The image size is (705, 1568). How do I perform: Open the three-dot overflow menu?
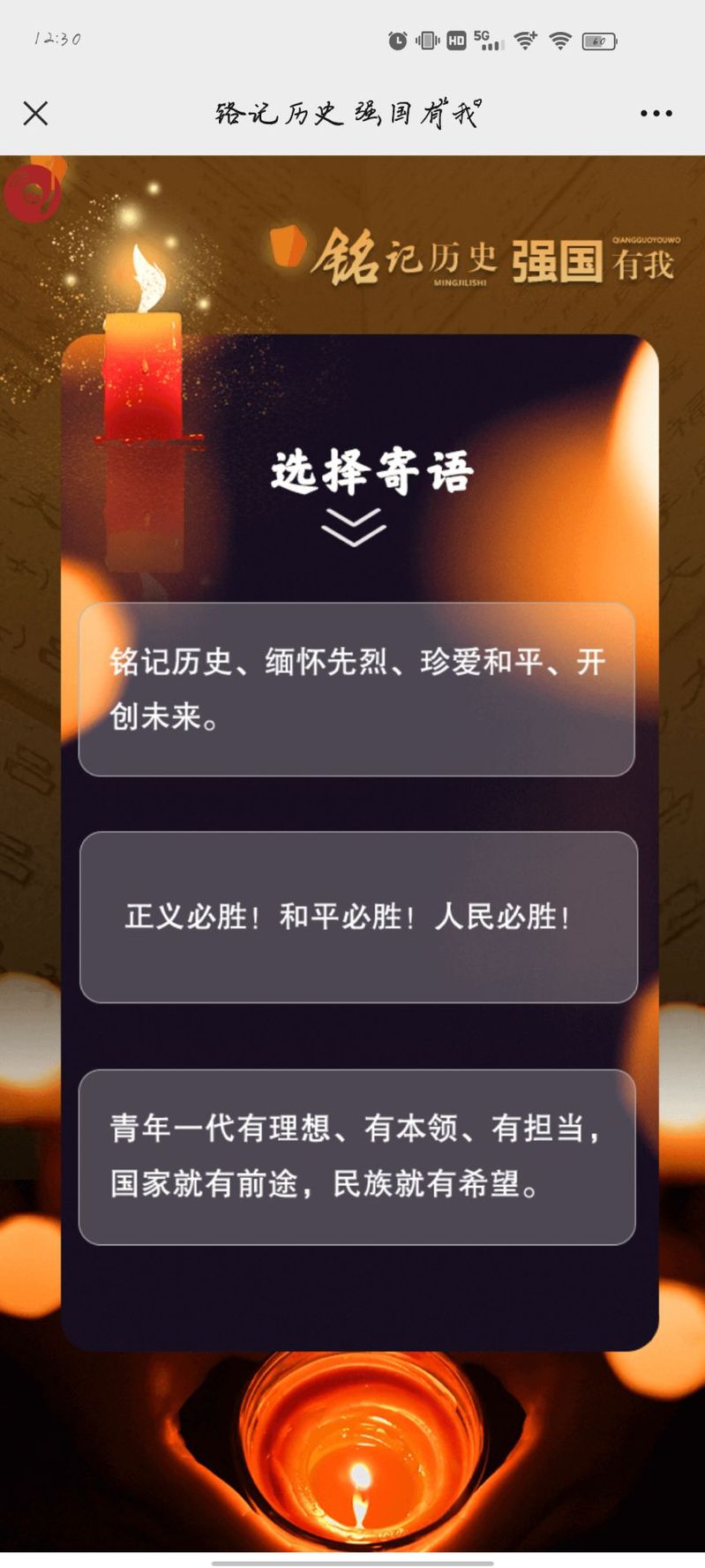(x=656, y=113)
